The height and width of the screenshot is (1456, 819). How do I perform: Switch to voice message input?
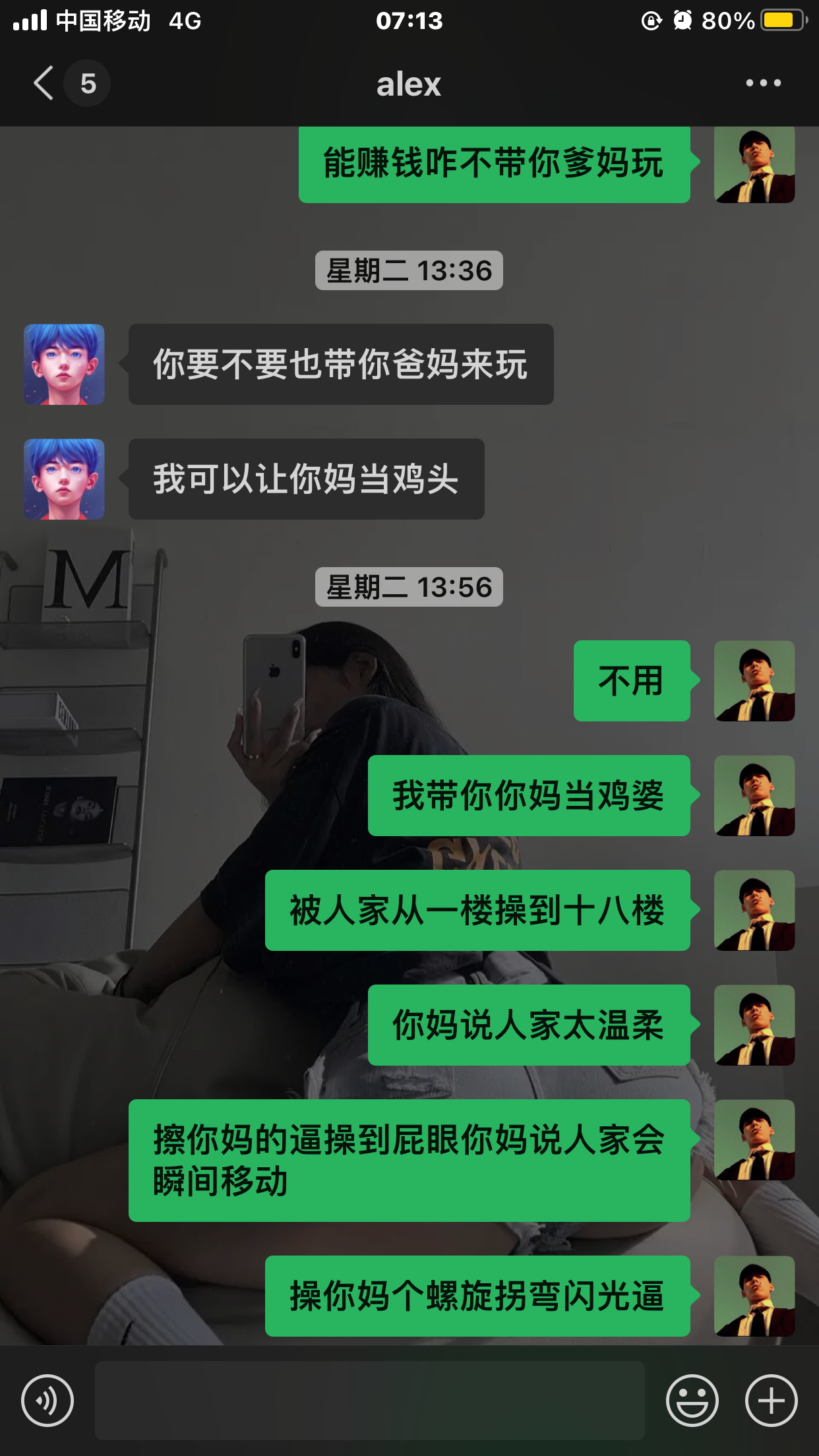(x=47, y=1401)
